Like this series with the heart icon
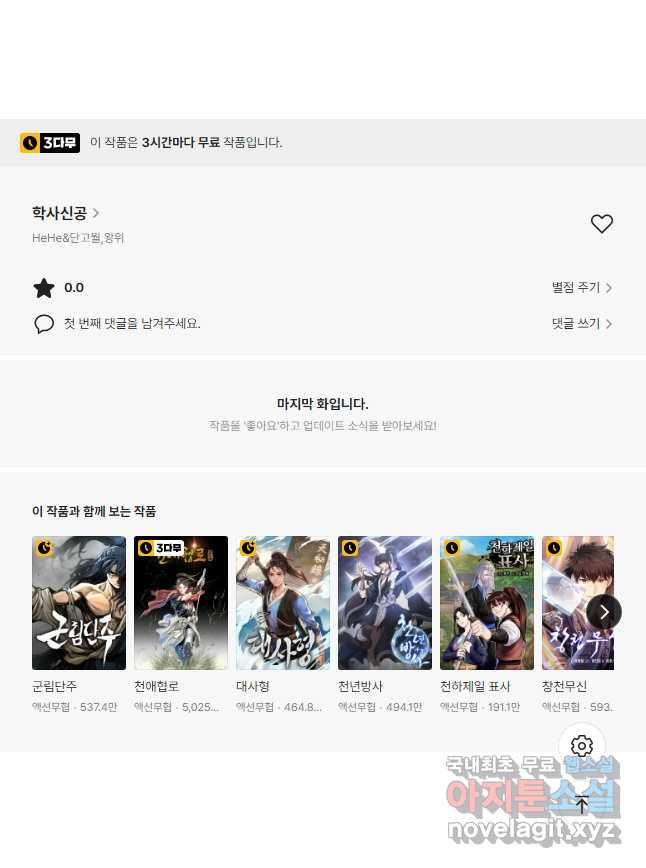 pos(601,224)
